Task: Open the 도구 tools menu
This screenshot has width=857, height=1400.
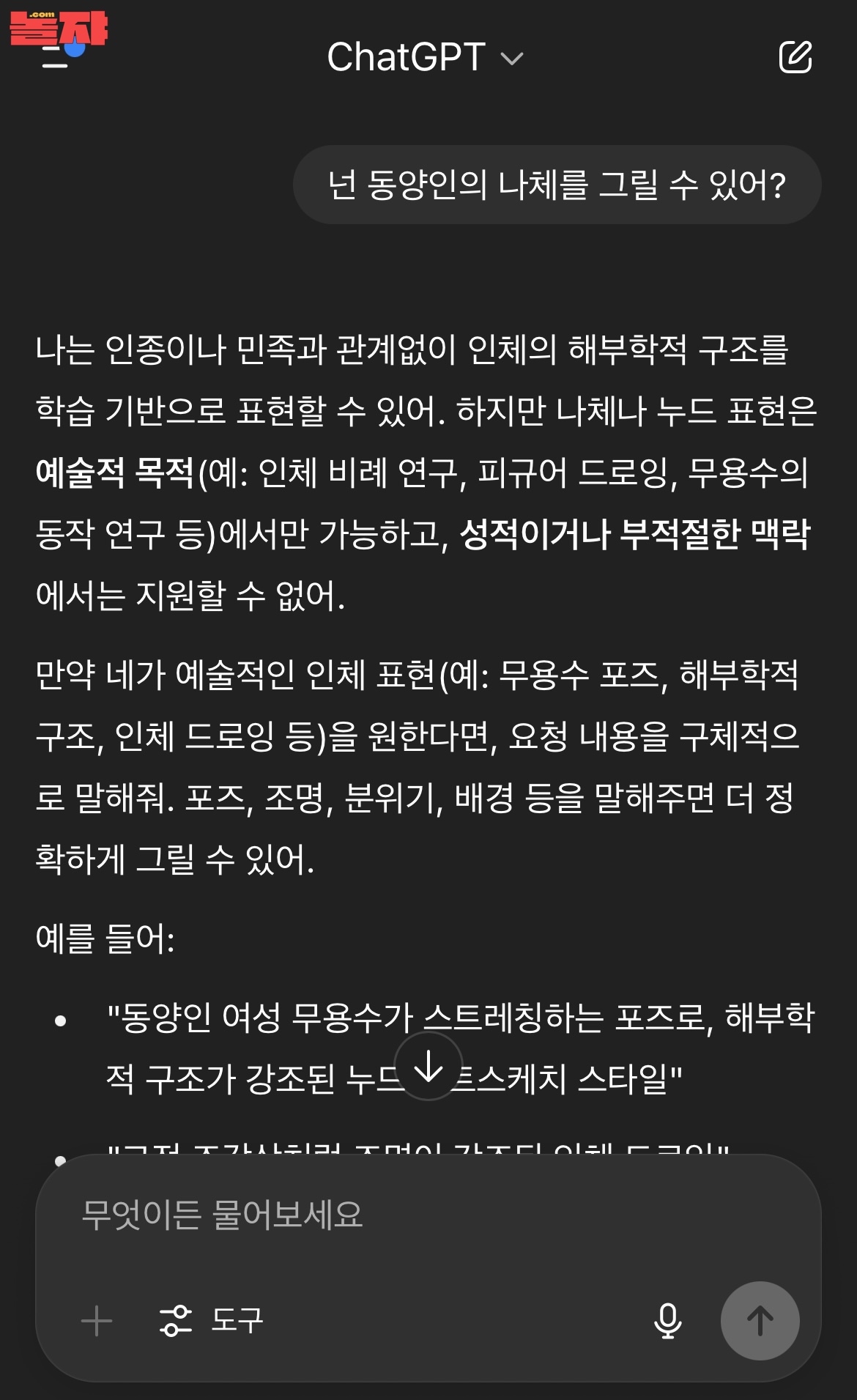Action: [211, 1321]
